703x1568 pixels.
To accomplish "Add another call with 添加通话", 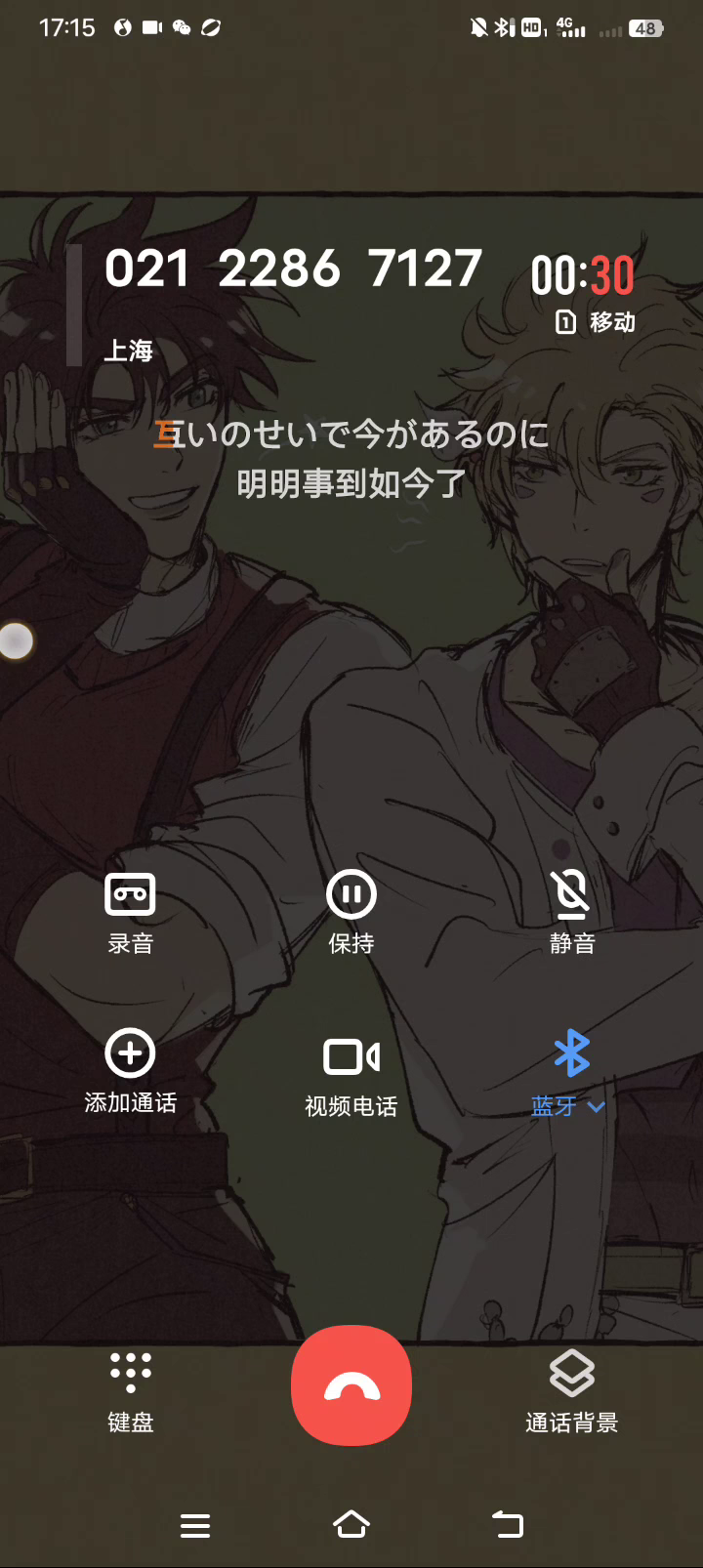I will click(130, 1071).
